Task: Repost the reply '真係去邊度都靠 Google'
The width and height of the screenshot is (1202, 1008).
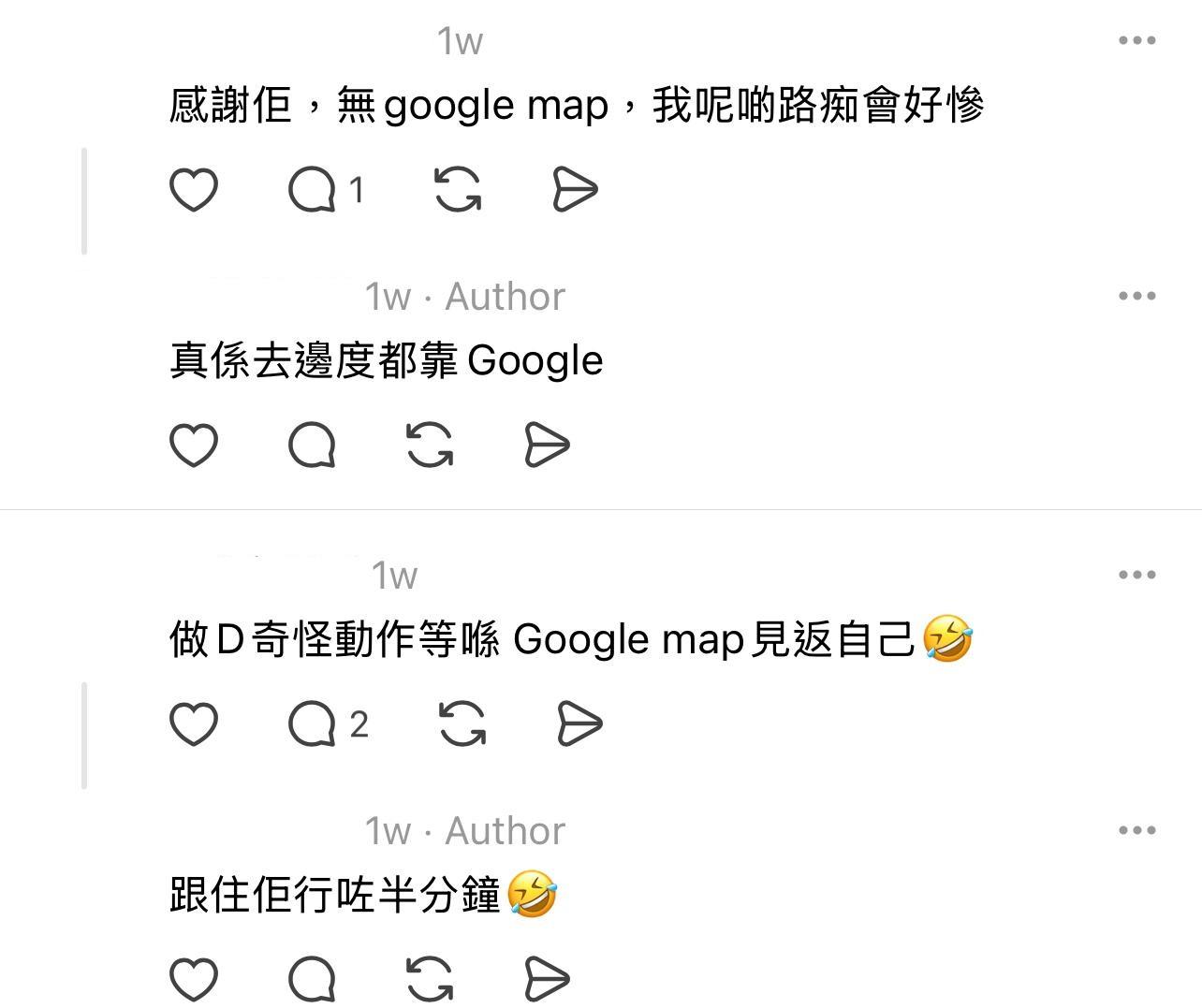Action: pyautogui.click(x=430, y=444)
